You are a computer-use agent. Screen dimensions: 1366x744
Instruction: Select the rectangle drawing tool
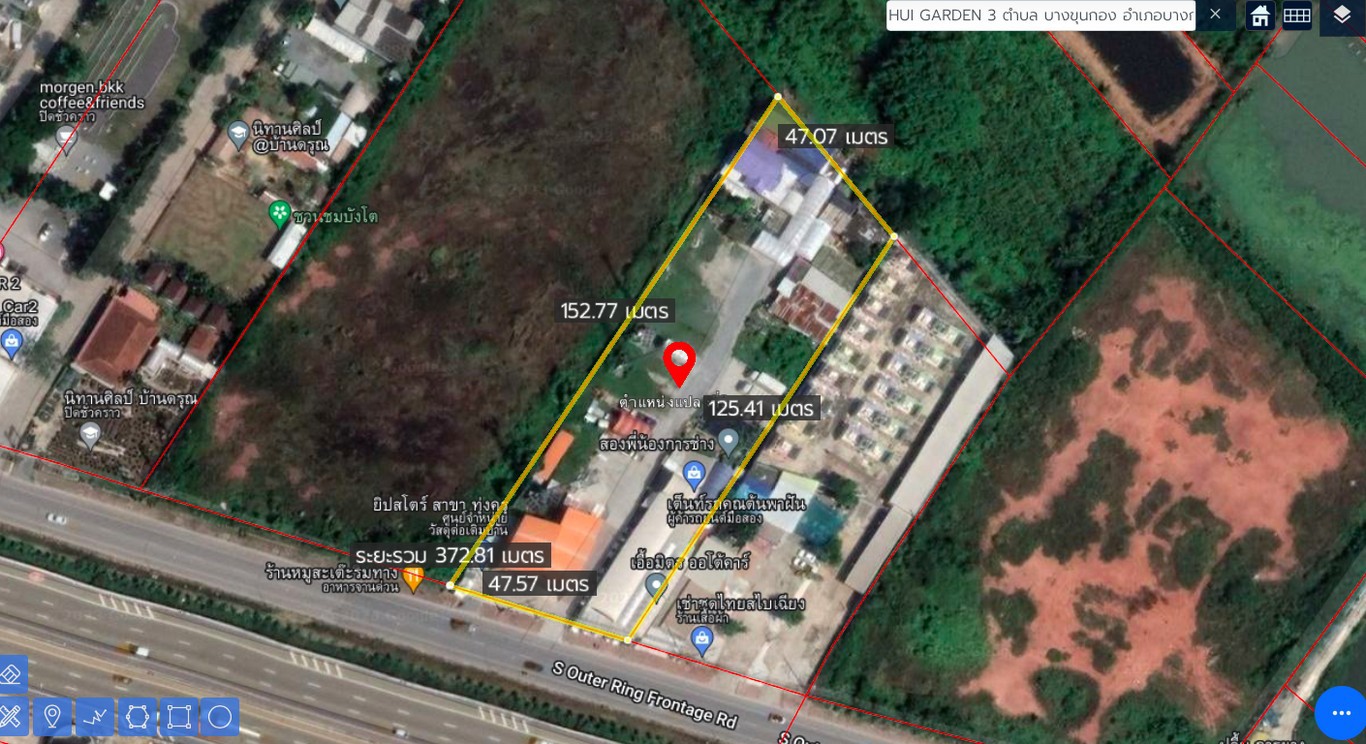tap(179, 716)
